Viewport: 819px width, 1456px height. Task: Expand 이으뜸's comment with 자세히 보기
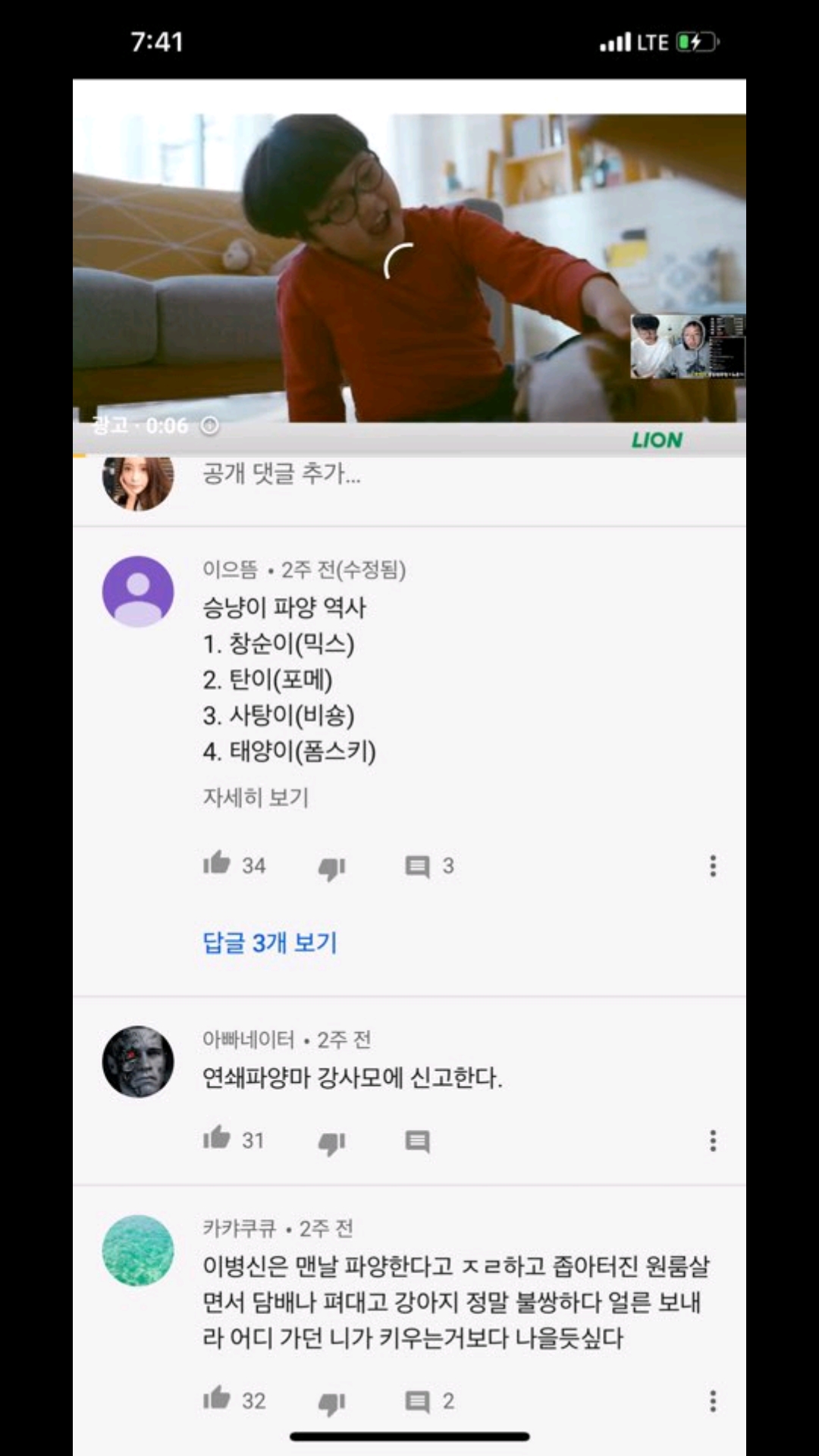[x=256, y=798]
